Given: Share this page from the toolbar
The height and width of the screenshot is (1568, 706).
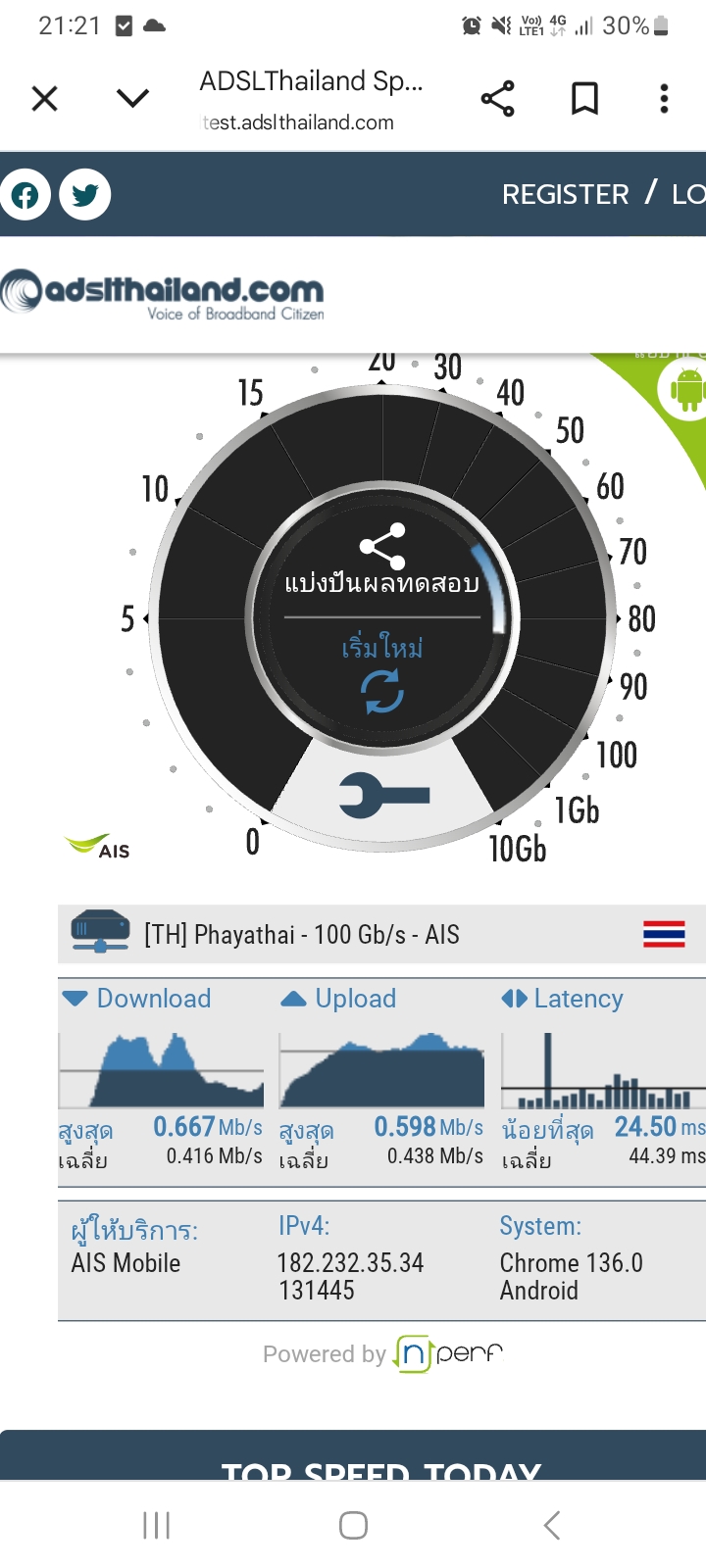Looking at the screenshot, I should (x=498, y=98).
